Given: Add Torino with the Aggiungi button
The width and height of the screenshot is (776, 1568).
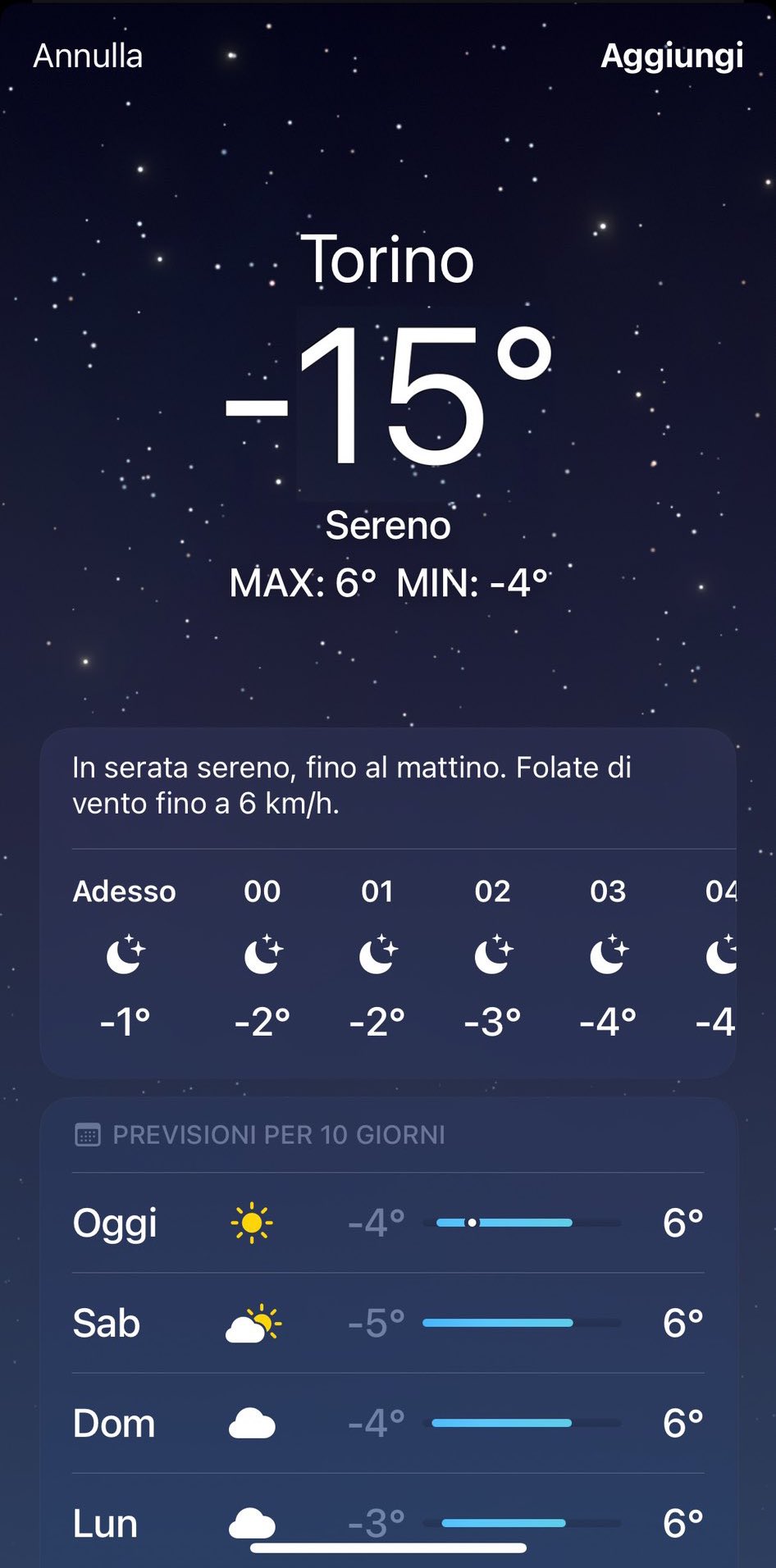Looking at the screenshot, I should [672, 56].
